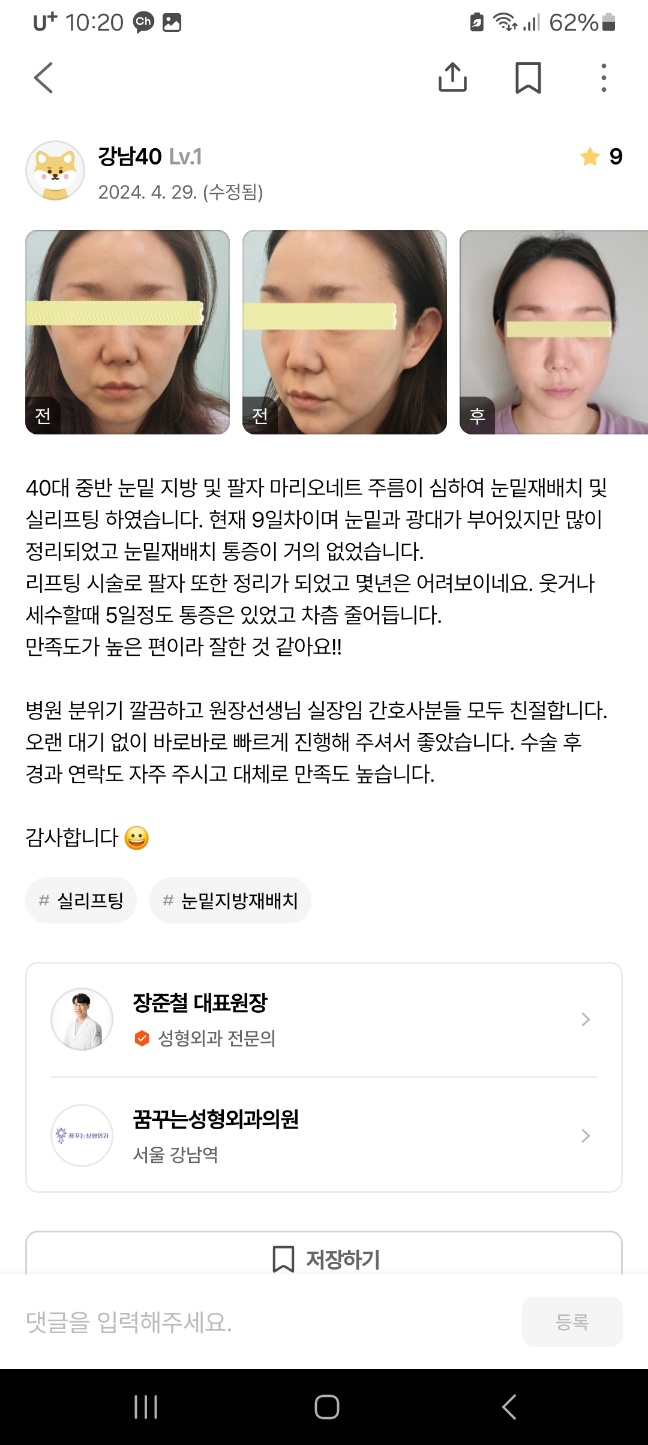Select the #눈밑지방재배치 hashtag chip
The image size is (648, 1445).
coord(230,901)
